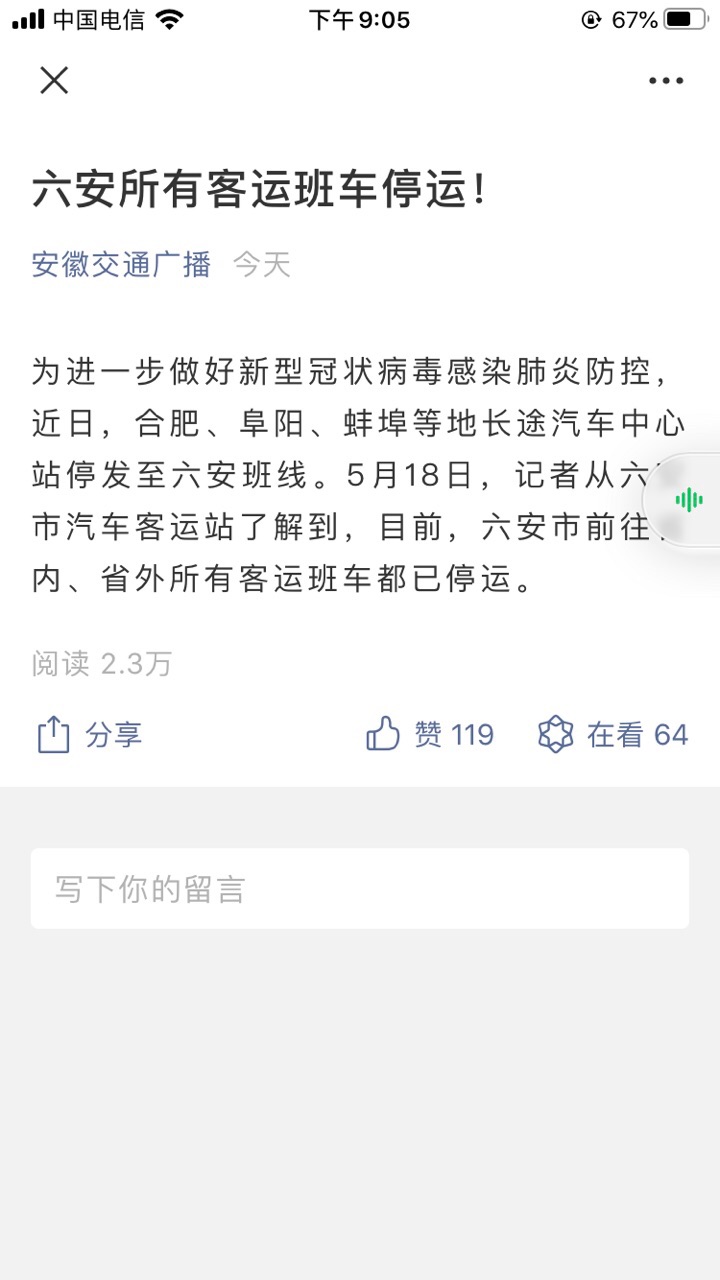Open the three-dot overflow menu
This screenshot has height=1280, width=720.
(x=665, y=81)
